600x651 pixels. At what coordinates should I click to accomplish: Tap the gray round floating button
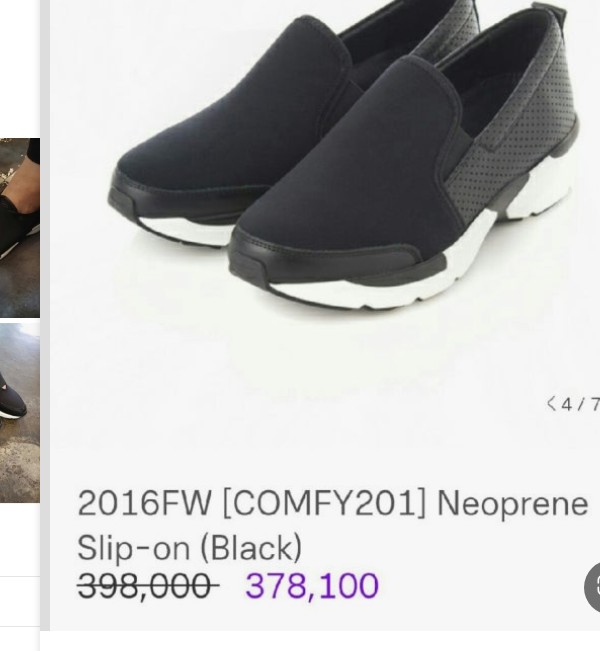click(x=593, y=587)
